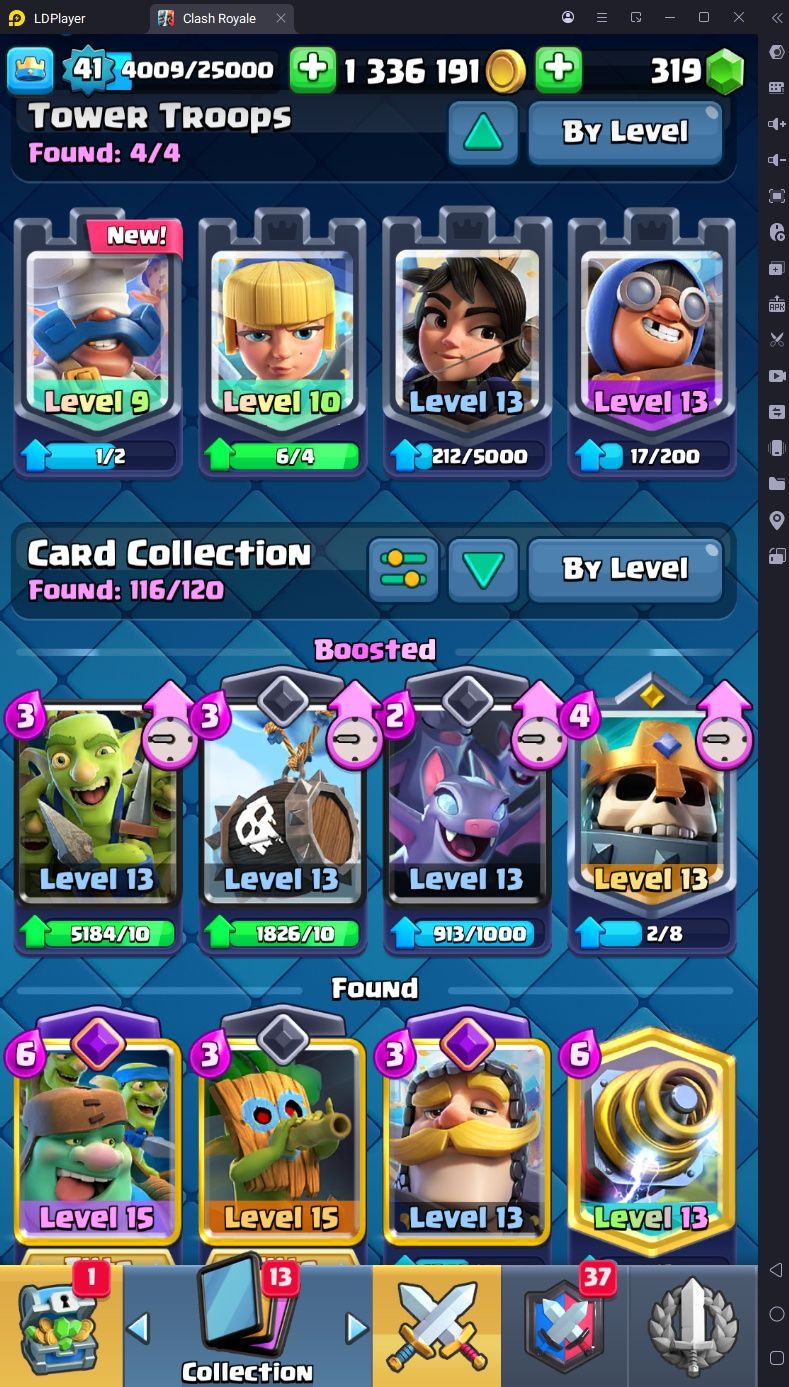The height and width of the screenshot is (1387, 789).
Task: Open the boosted Bats card
Action: [x=467, y=815]
